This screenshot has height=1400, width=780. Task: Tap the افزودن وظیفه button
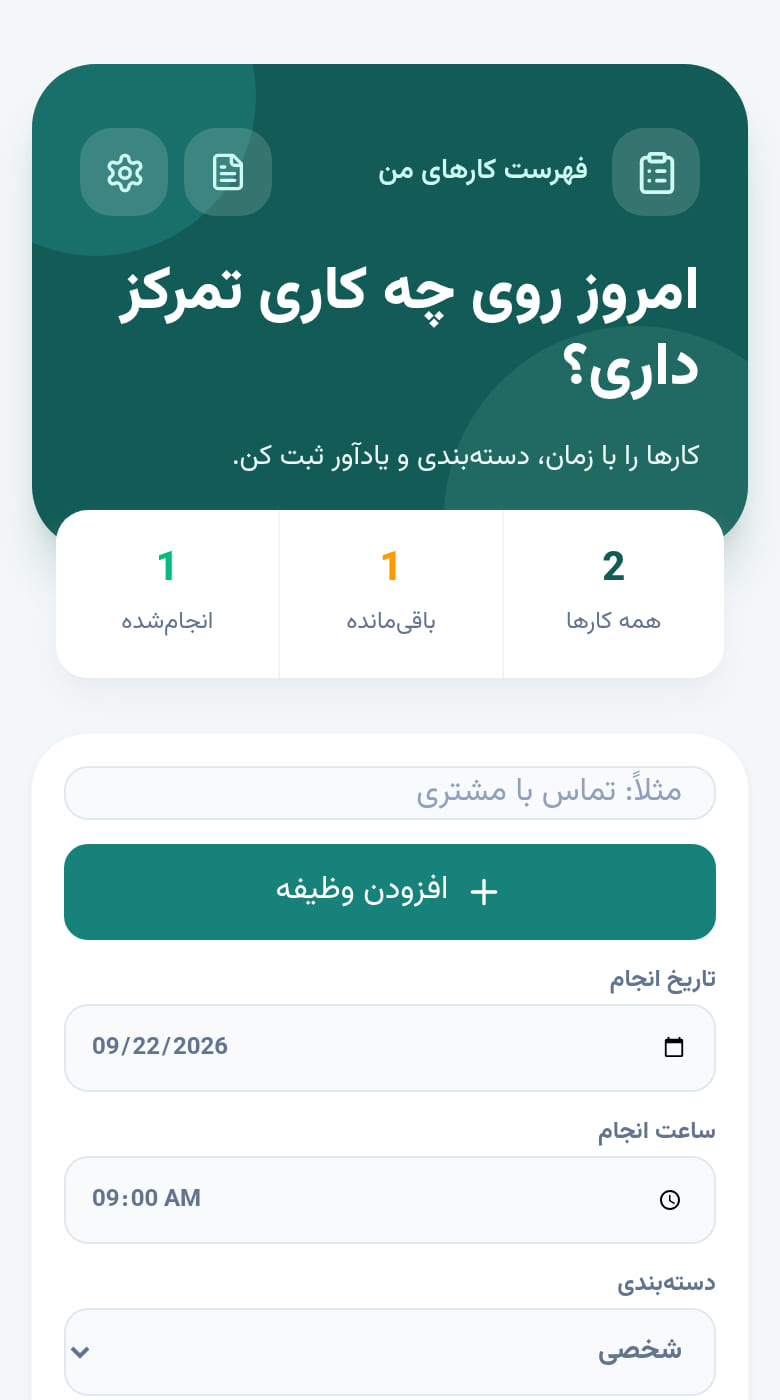[x=390, y=892]
